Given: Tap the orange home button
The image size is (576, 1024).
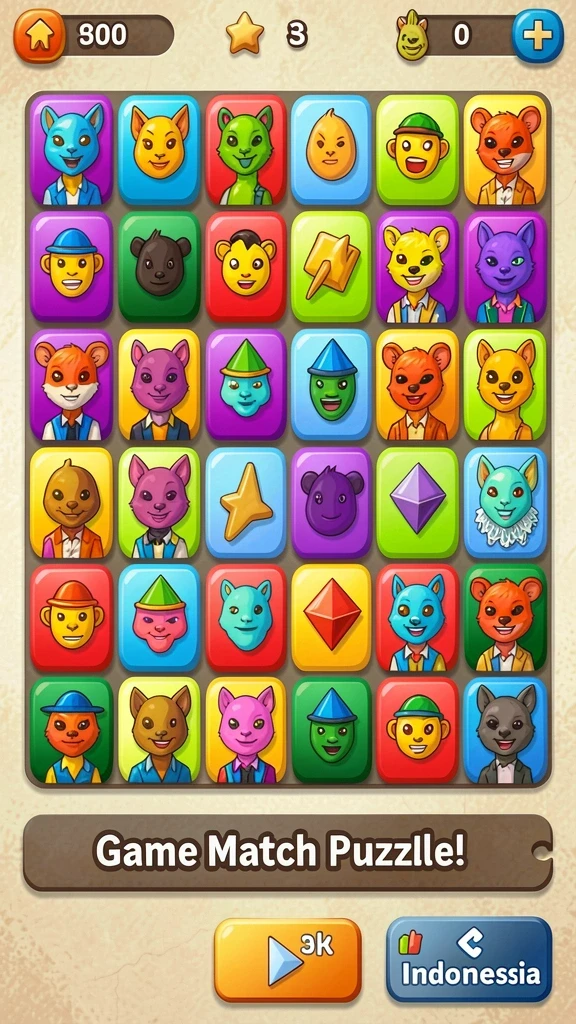Looking at the screenshot, I should [x=39, y=36].
